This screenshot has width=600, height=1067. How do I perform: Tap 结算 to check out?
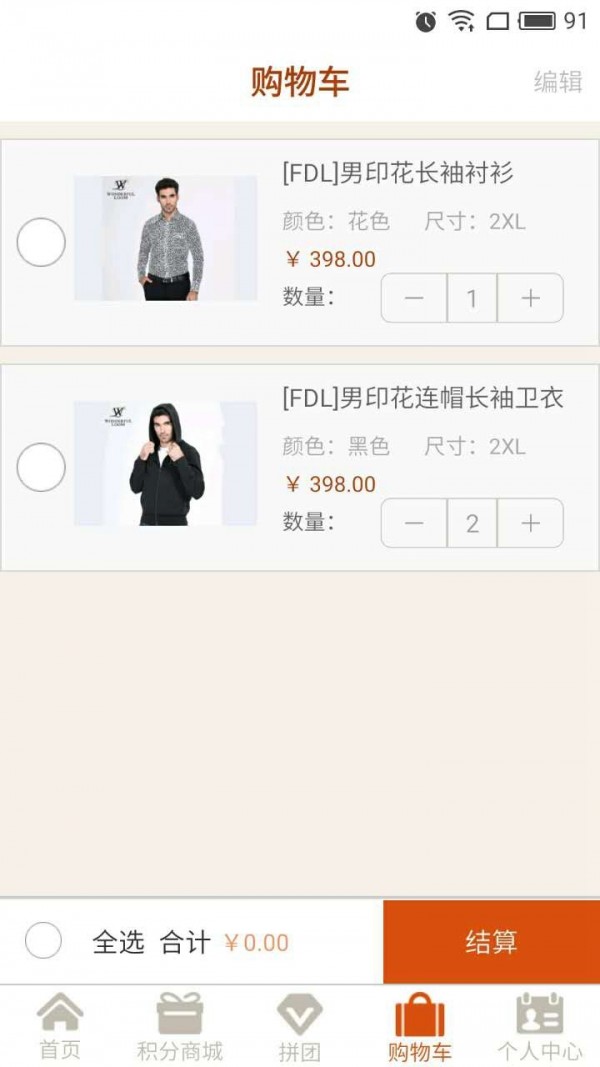coord(491,941)
